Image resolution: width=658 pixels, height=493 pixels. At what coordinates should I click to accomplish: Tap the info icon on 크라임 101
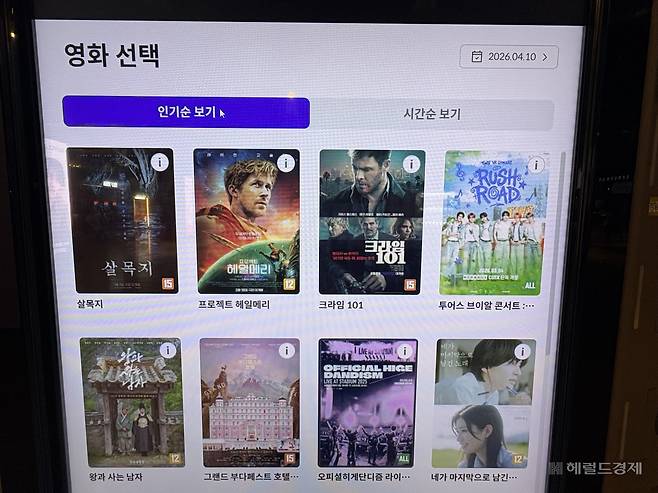tap(411, 164)
